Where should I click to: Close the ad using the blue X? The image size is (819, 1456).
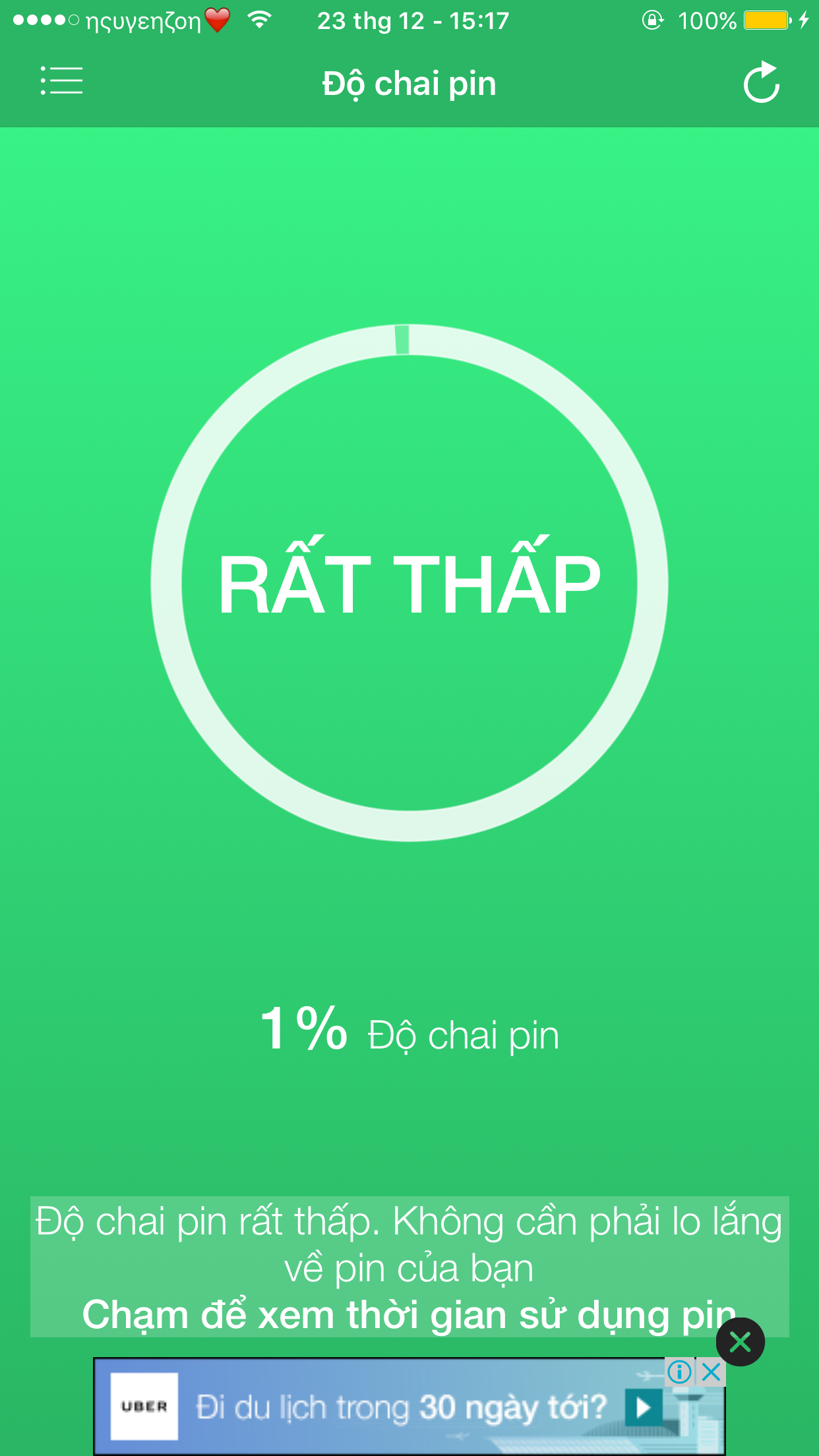[711, 1372]
